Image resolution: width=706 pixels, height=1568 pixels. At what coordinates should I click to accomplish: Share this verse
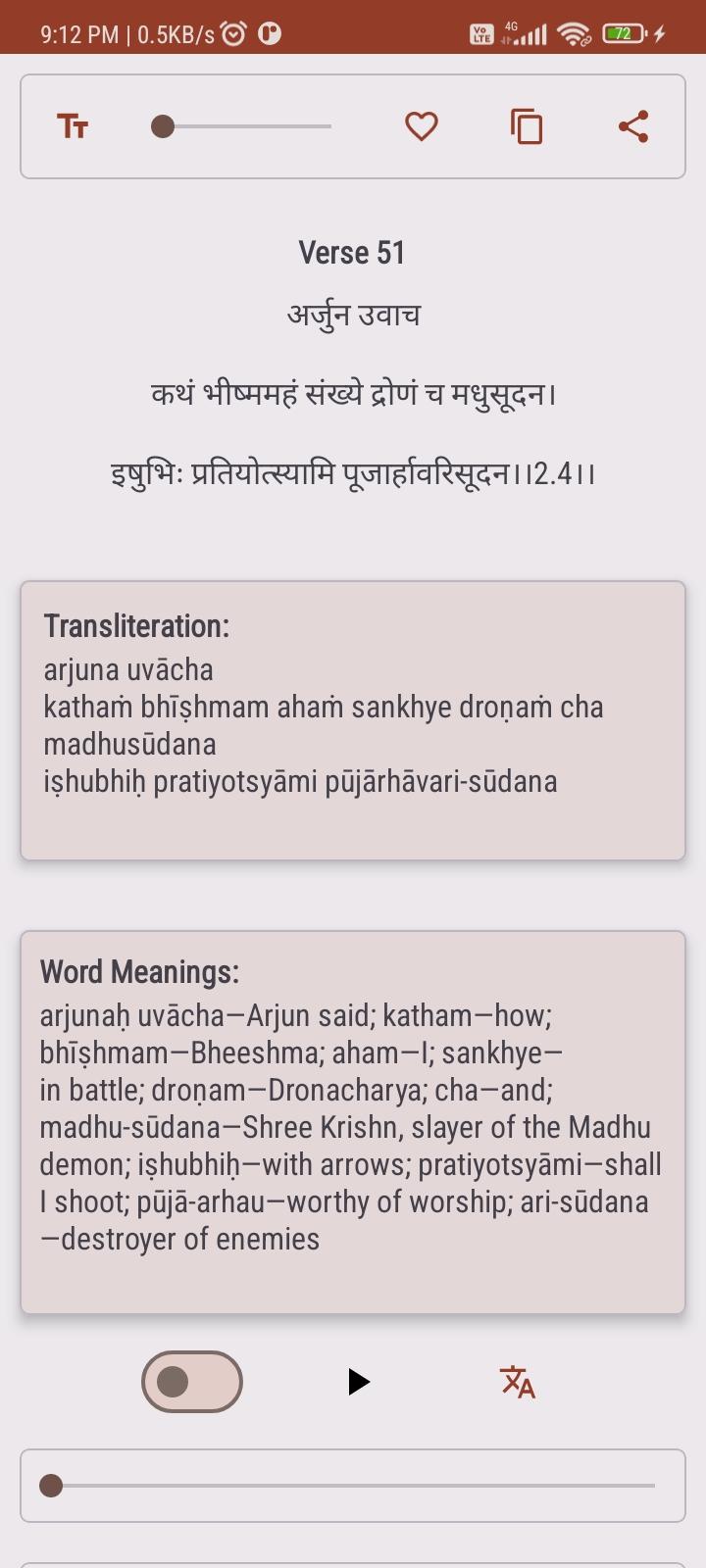pos(633,126)
